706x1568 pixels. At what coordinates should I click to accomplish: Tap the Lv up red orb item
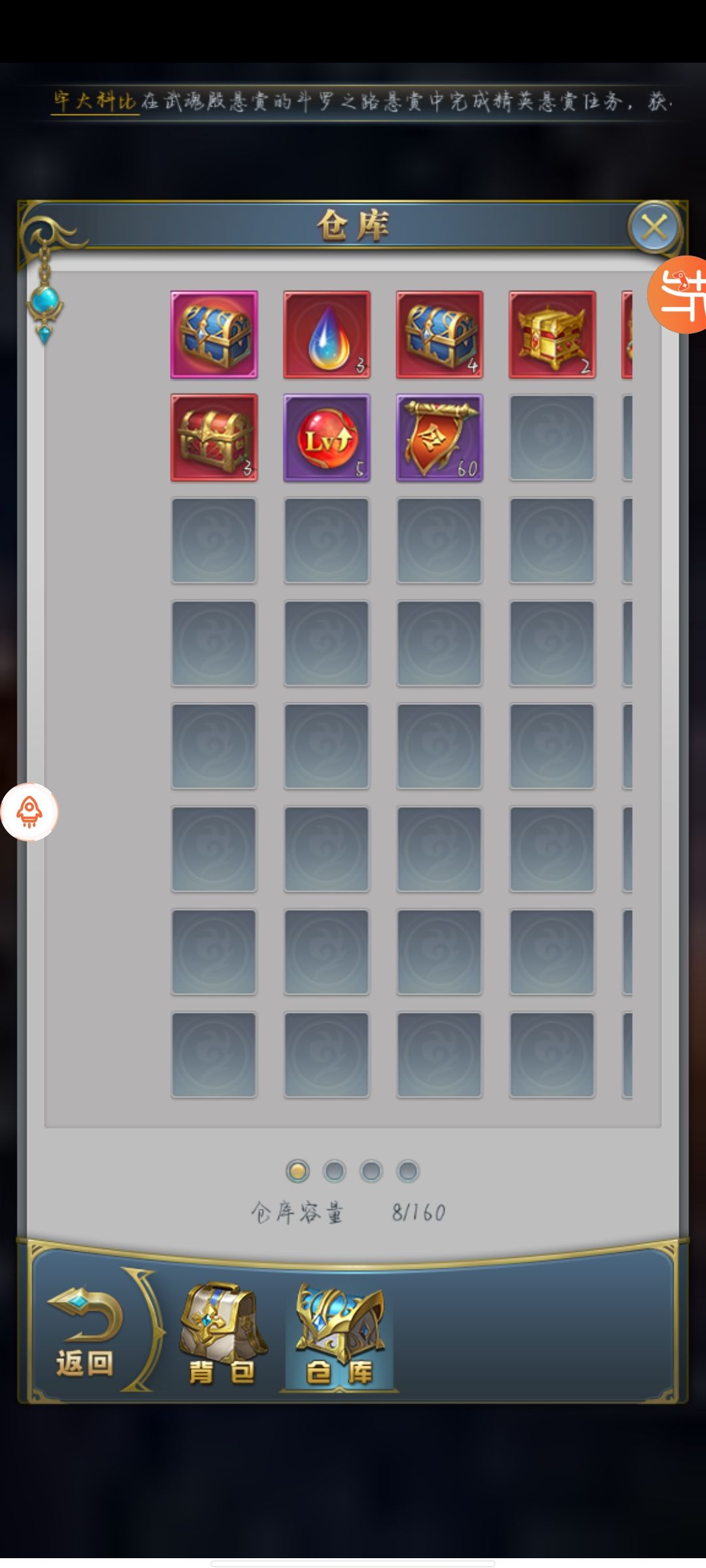[327, 438]
